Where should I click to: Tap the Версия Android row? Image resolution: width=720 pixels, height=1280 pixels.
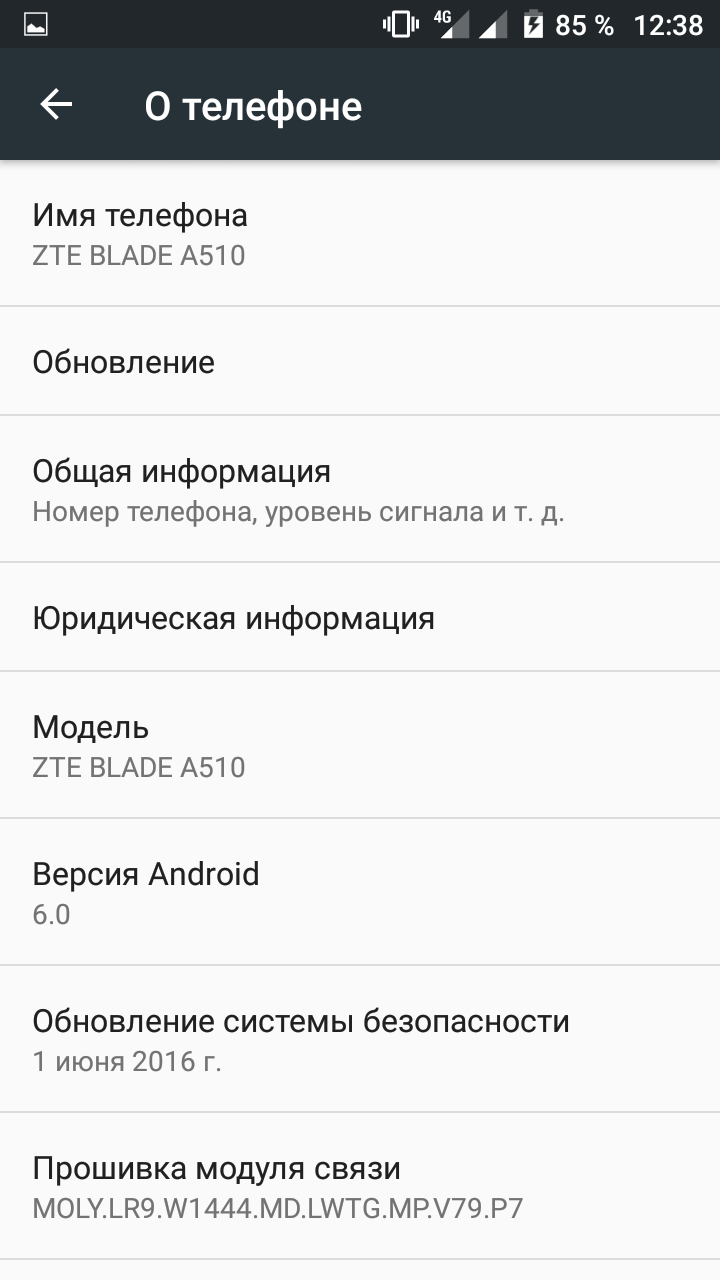[360, 892]
